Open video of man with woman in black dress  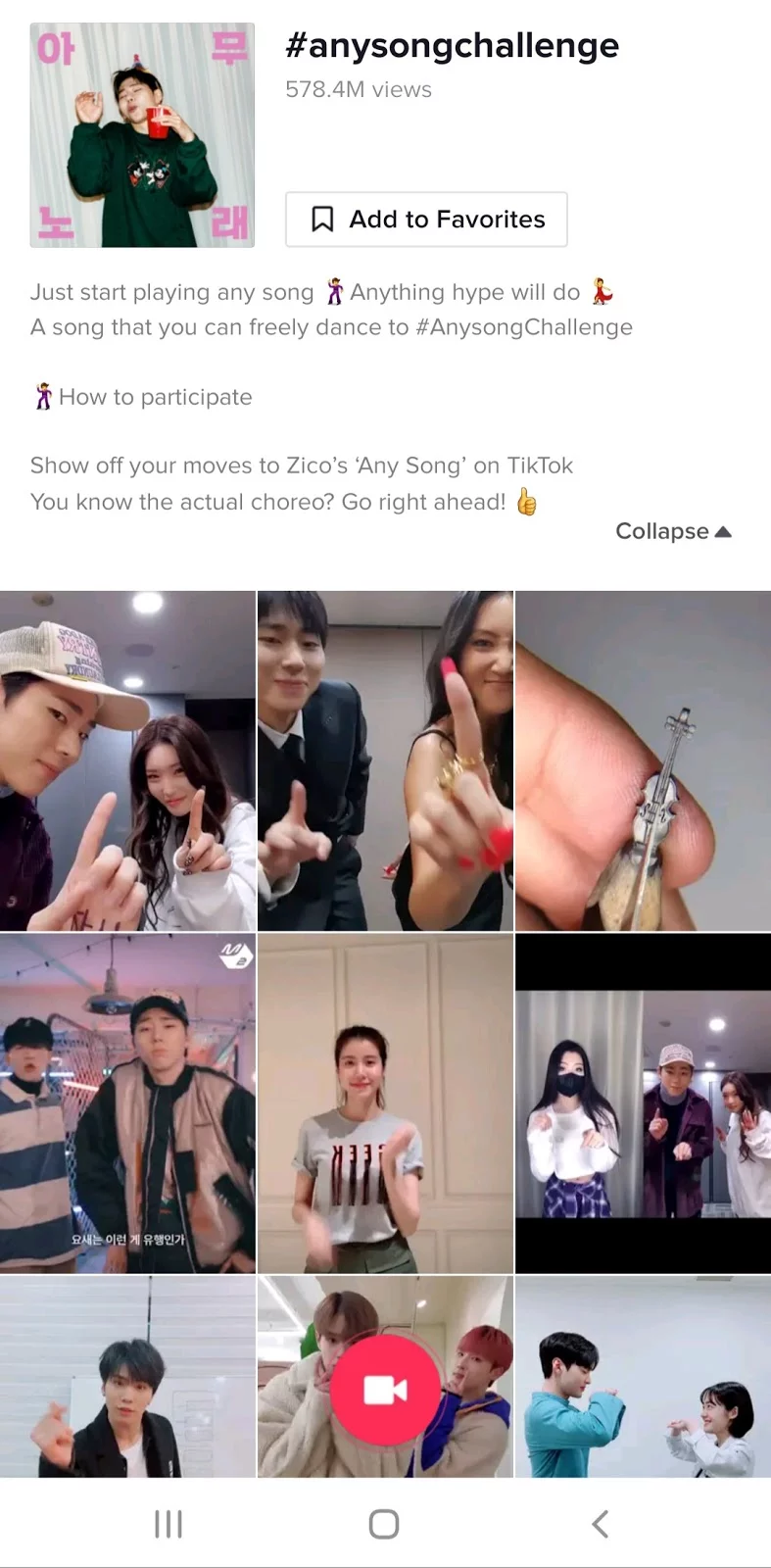pyautogui.click(x=385, y=760)
